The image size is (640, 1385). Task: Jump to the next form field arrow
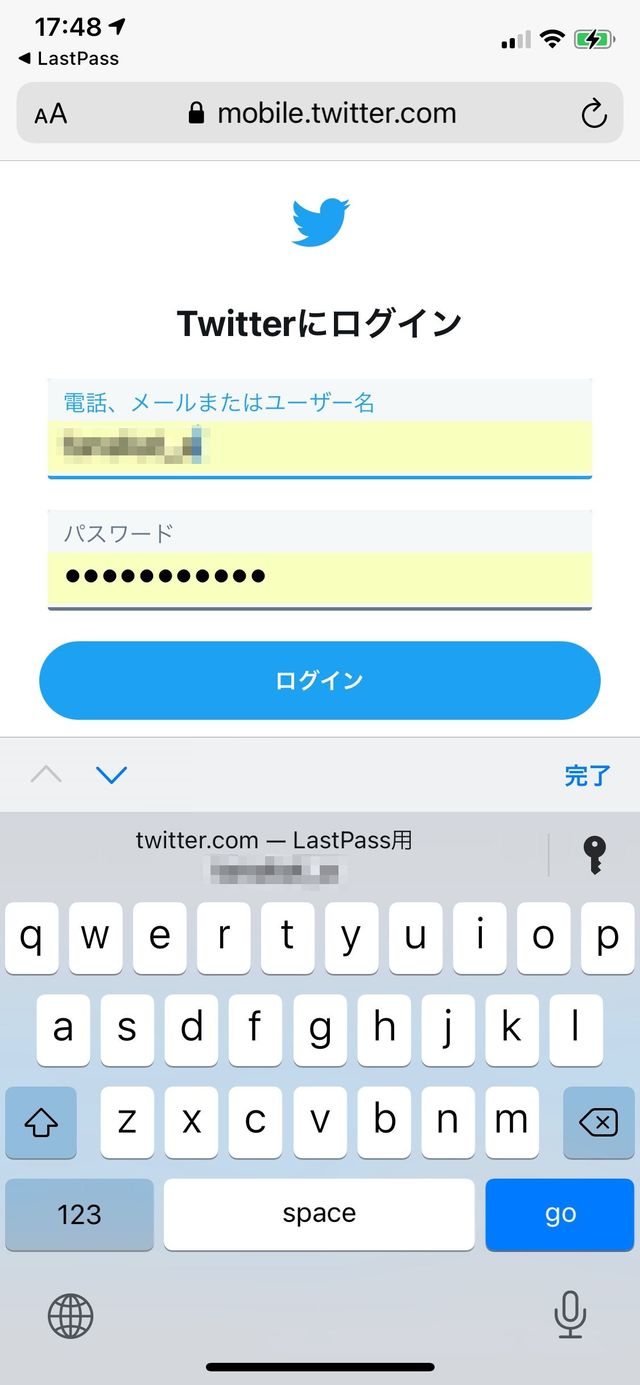tap(111, 774)
